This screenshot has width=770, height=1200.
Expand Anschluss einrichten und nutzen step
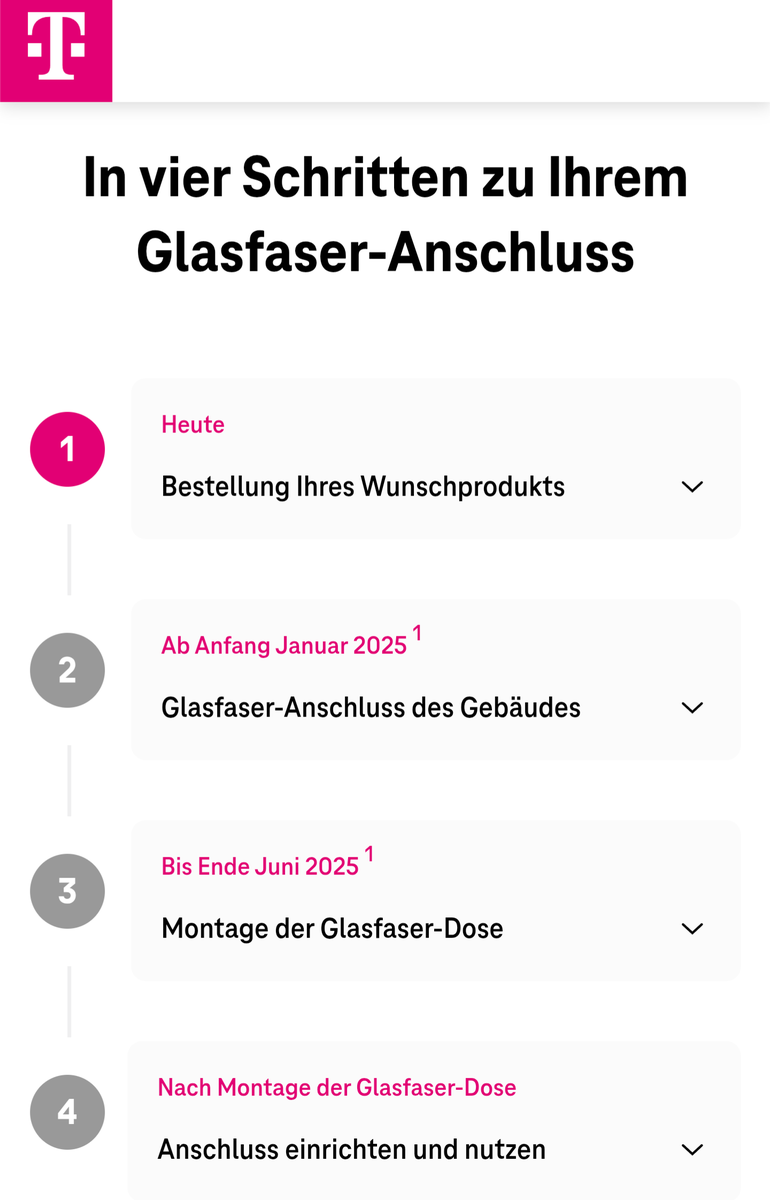coord(434,1121)
